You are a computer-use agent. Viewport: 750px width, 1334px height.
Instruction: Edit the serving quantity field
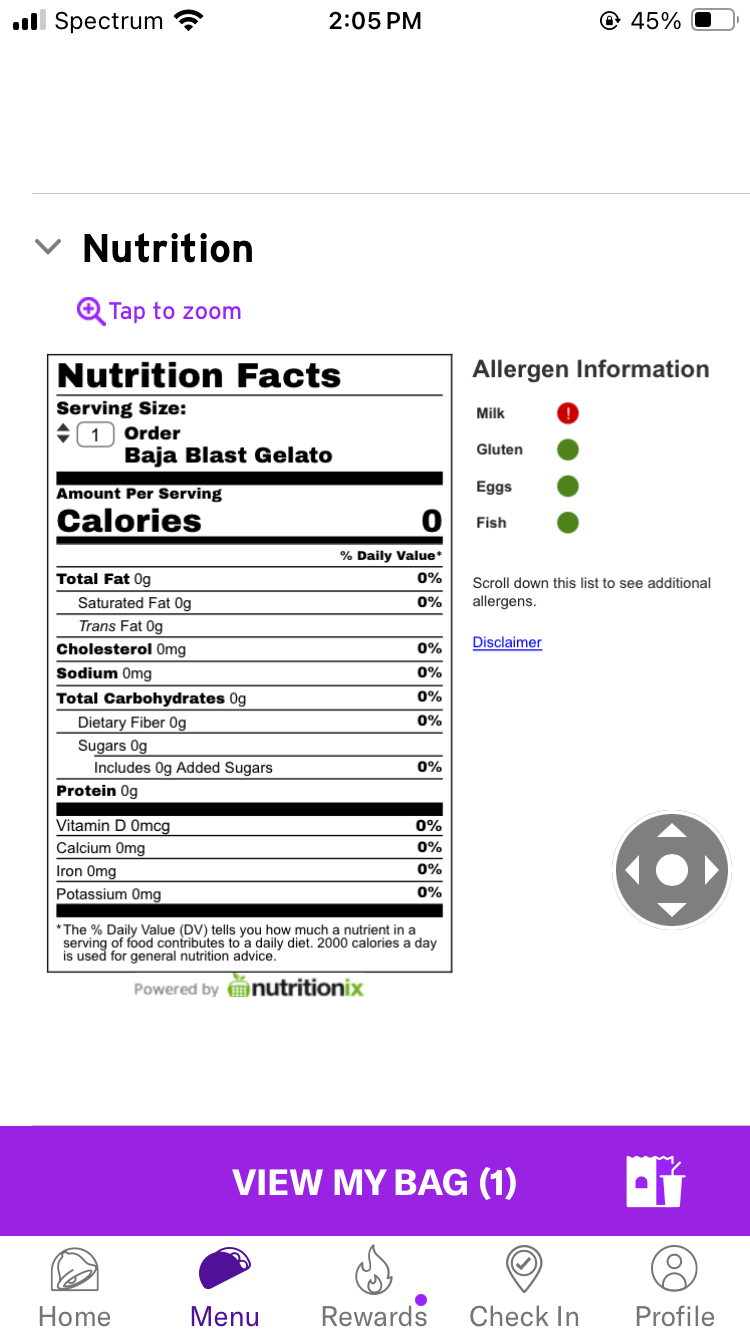[96, 434]
